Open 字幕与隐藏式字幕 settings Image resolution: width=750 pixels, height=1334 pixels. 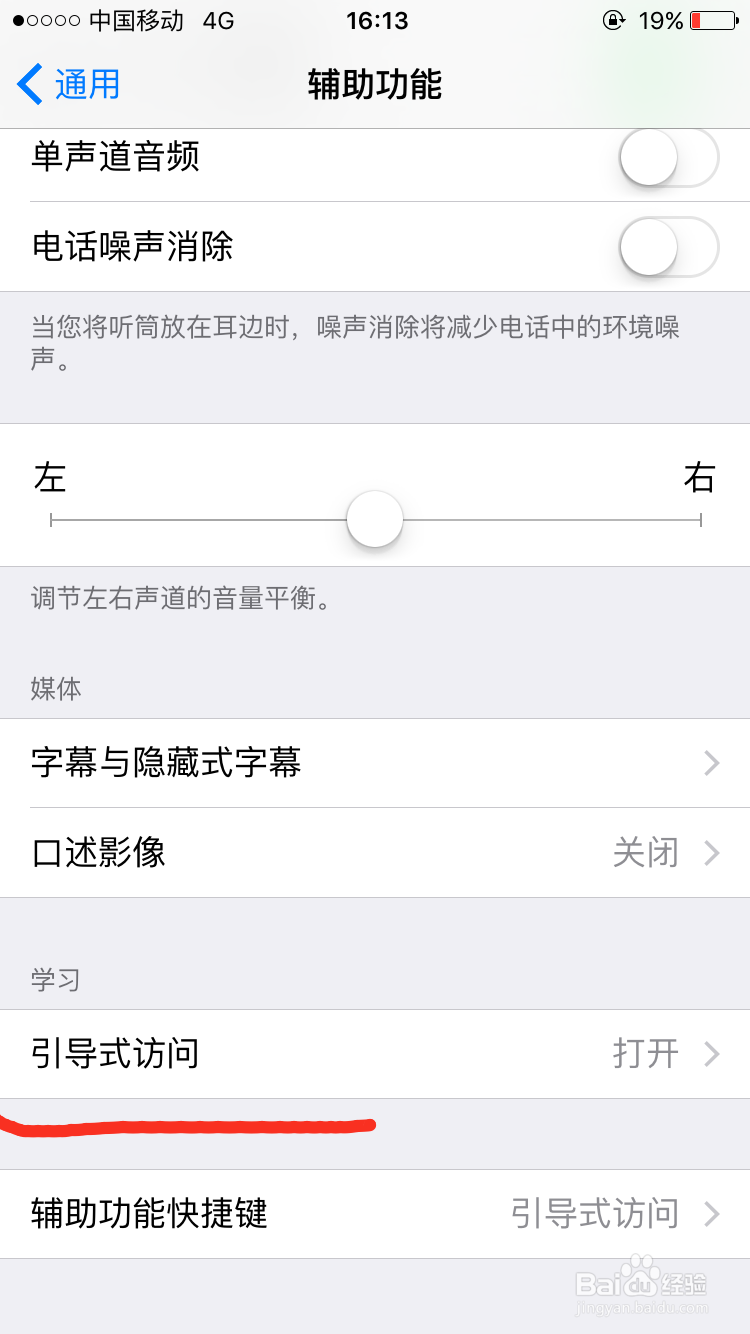375,763
